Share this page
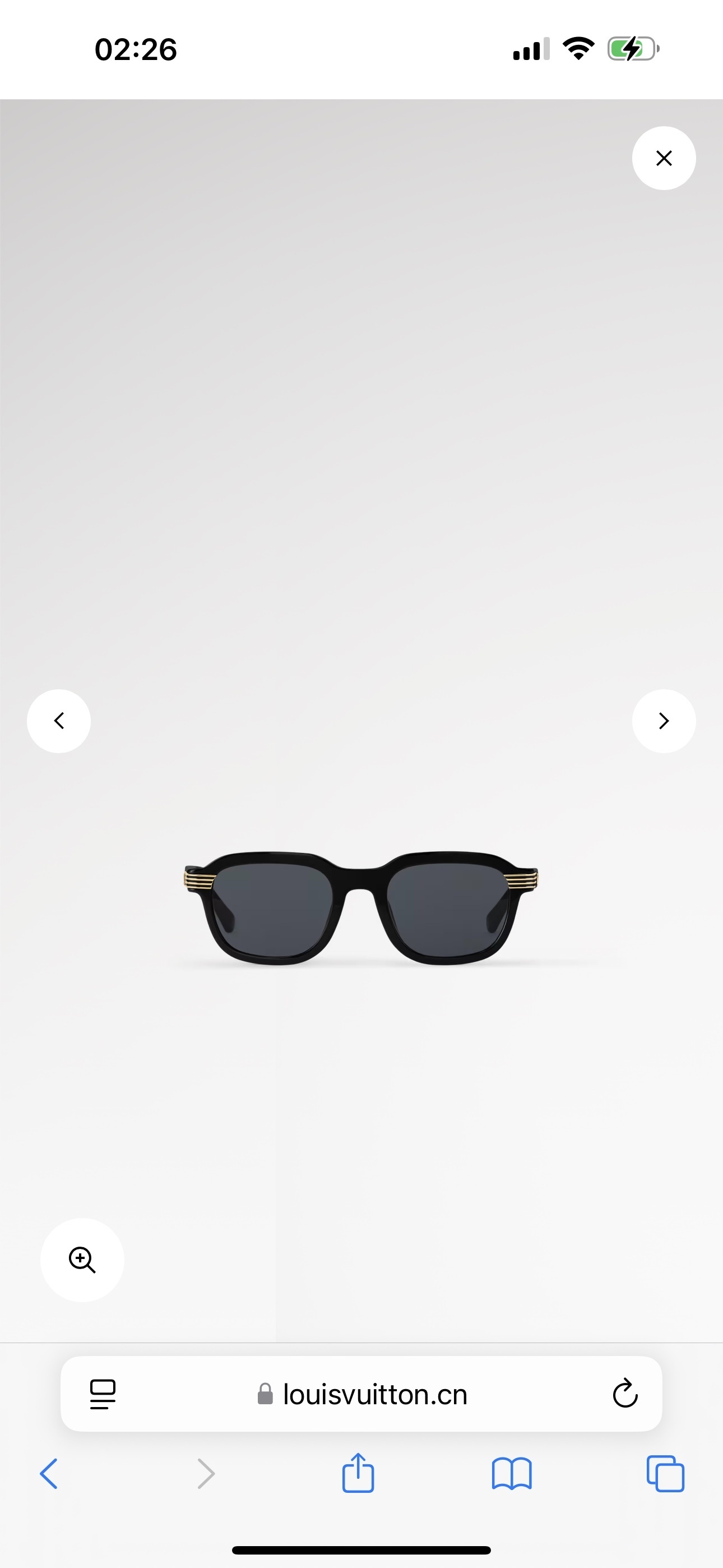723x1568 pixels. 358,1473
